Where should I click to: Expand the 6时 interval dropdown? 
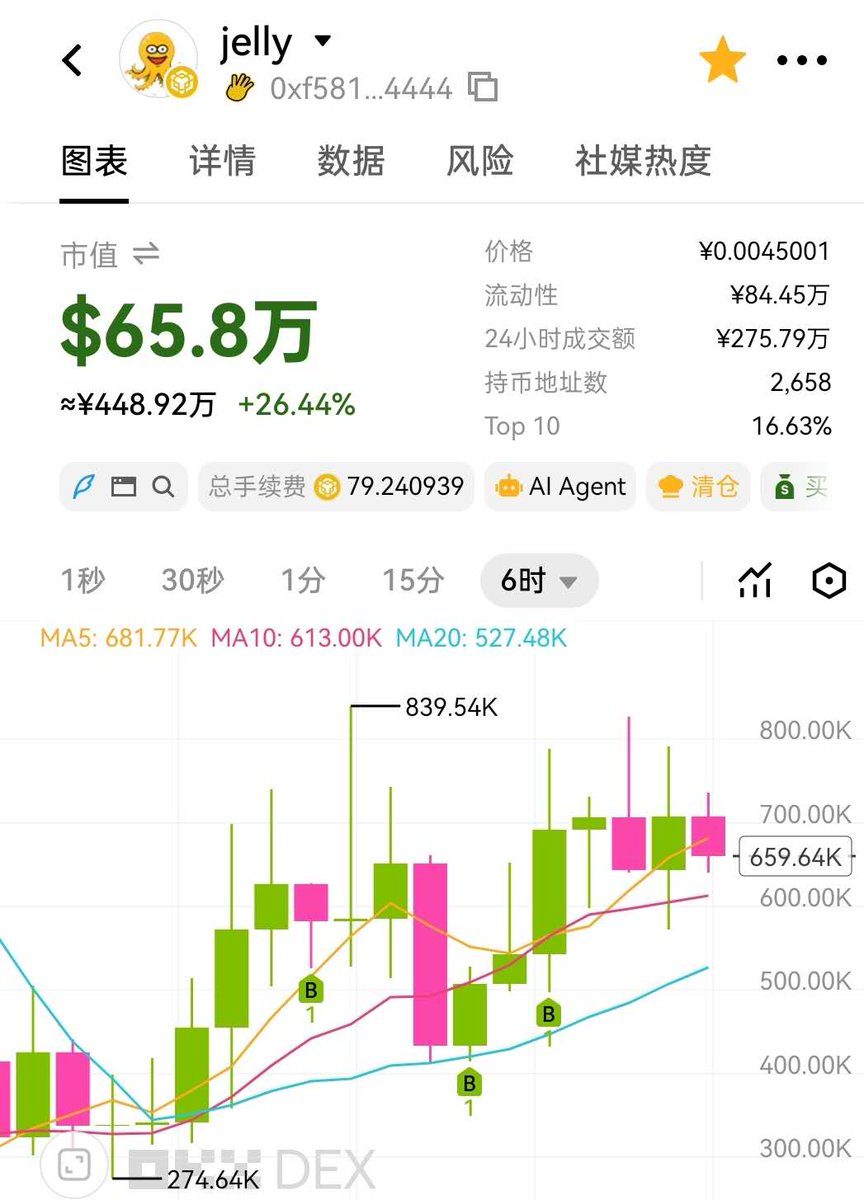point(539,580)
